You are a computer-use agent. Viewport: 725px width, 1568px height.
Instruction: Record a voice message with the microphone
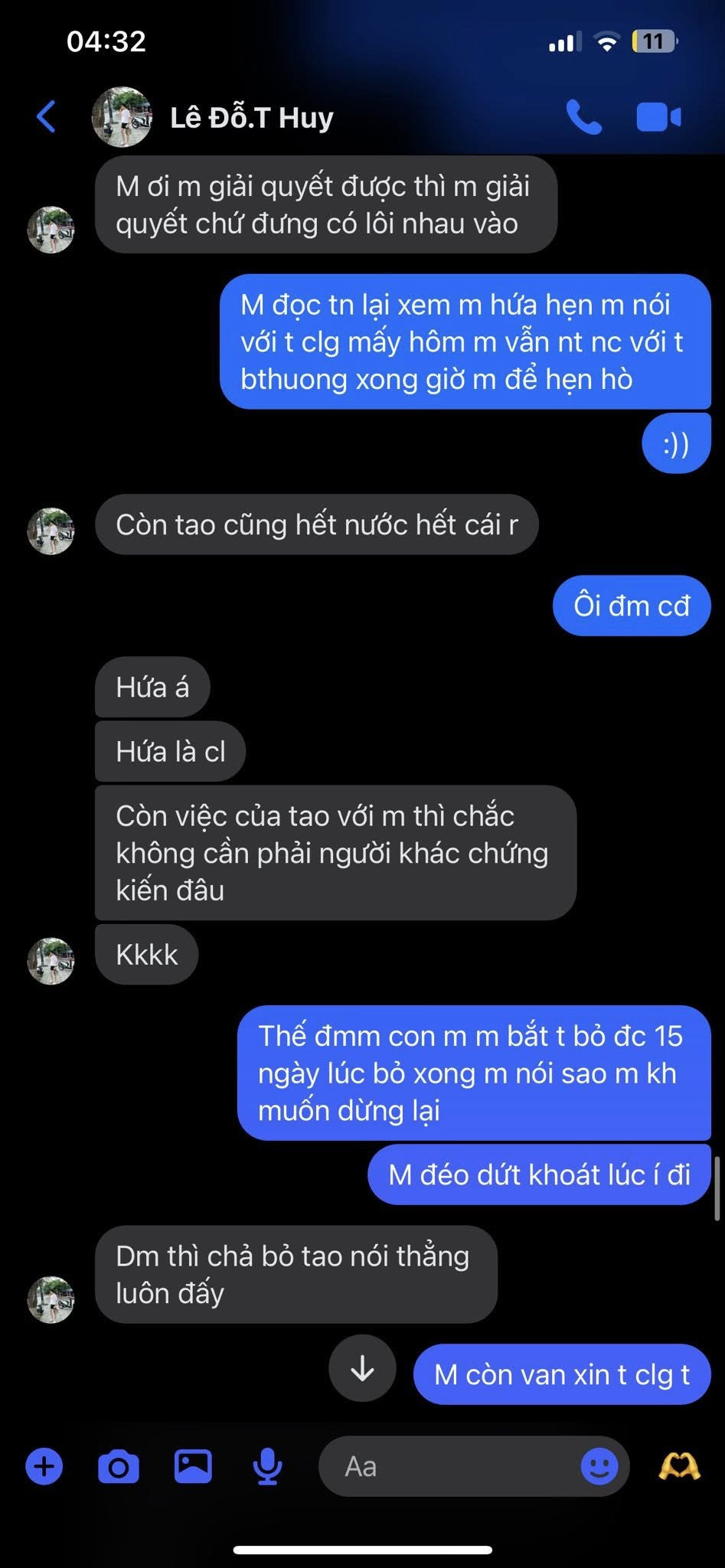click(x=267, y=1466)
